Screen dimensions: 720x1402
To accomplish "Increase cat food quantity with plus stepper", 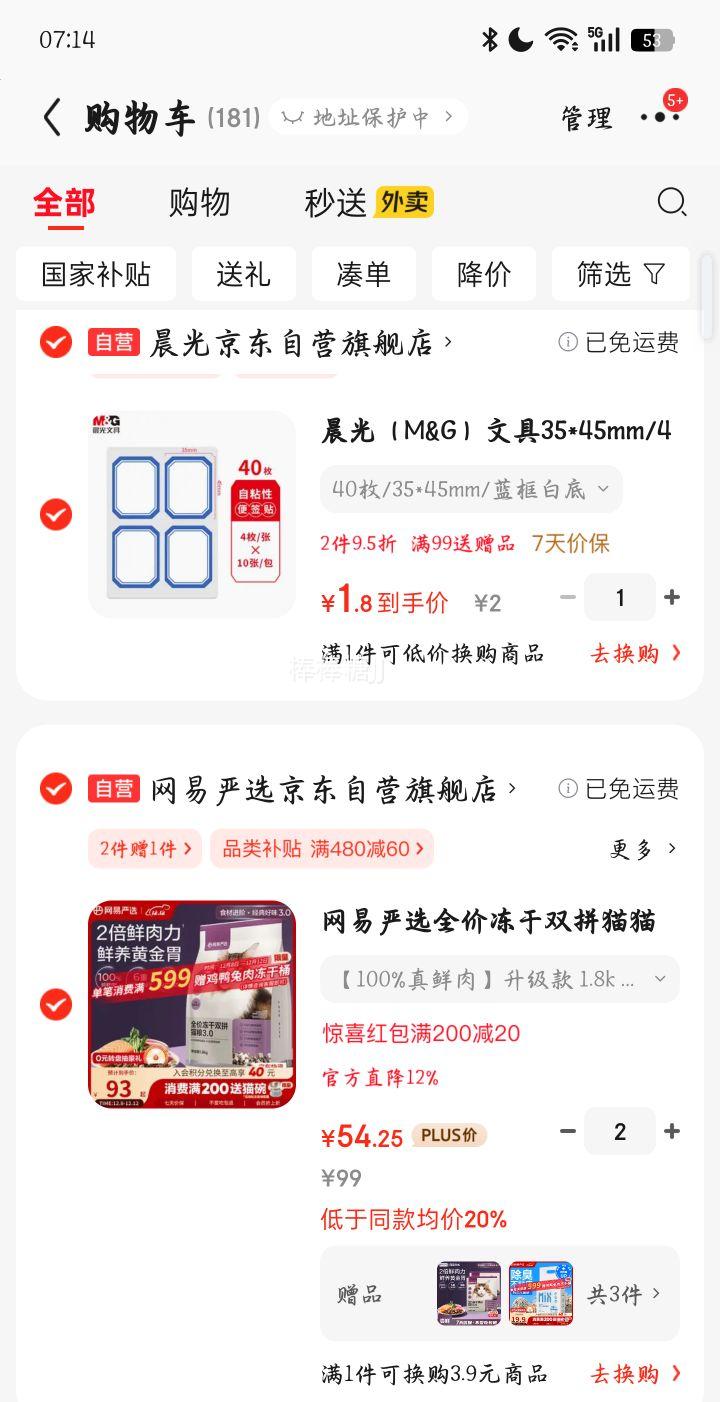I will pyautogui.click(x=671, y=1131).
